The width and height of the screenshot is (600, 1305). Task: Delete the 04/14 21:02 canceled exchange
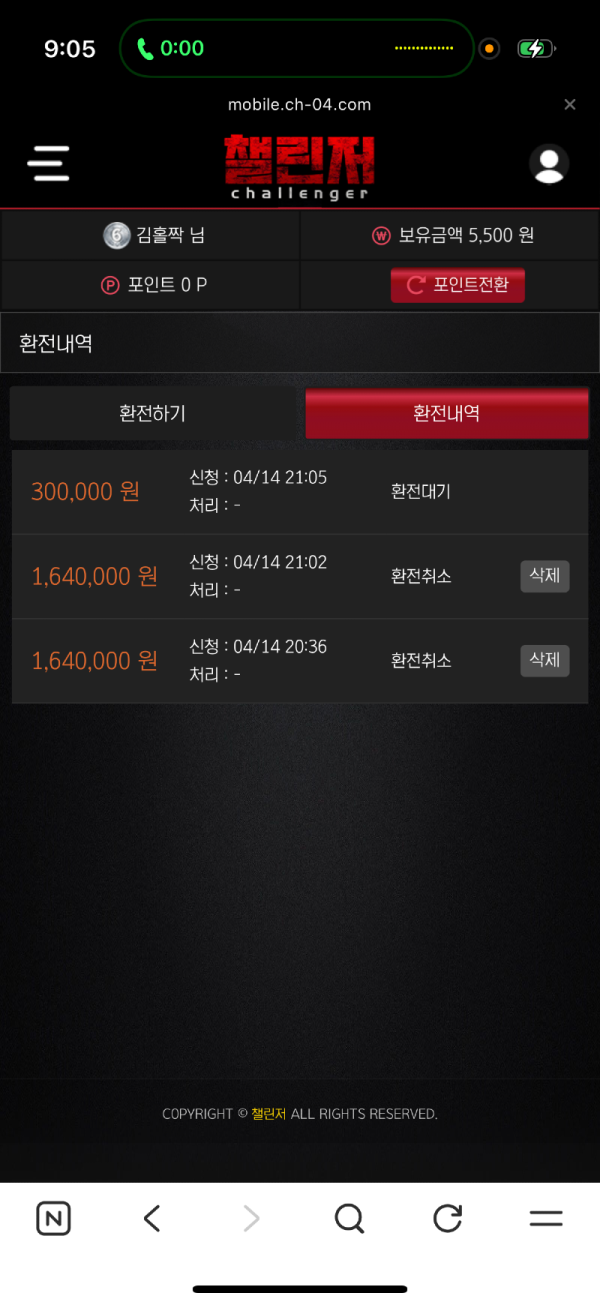click(x=544, y=576)
